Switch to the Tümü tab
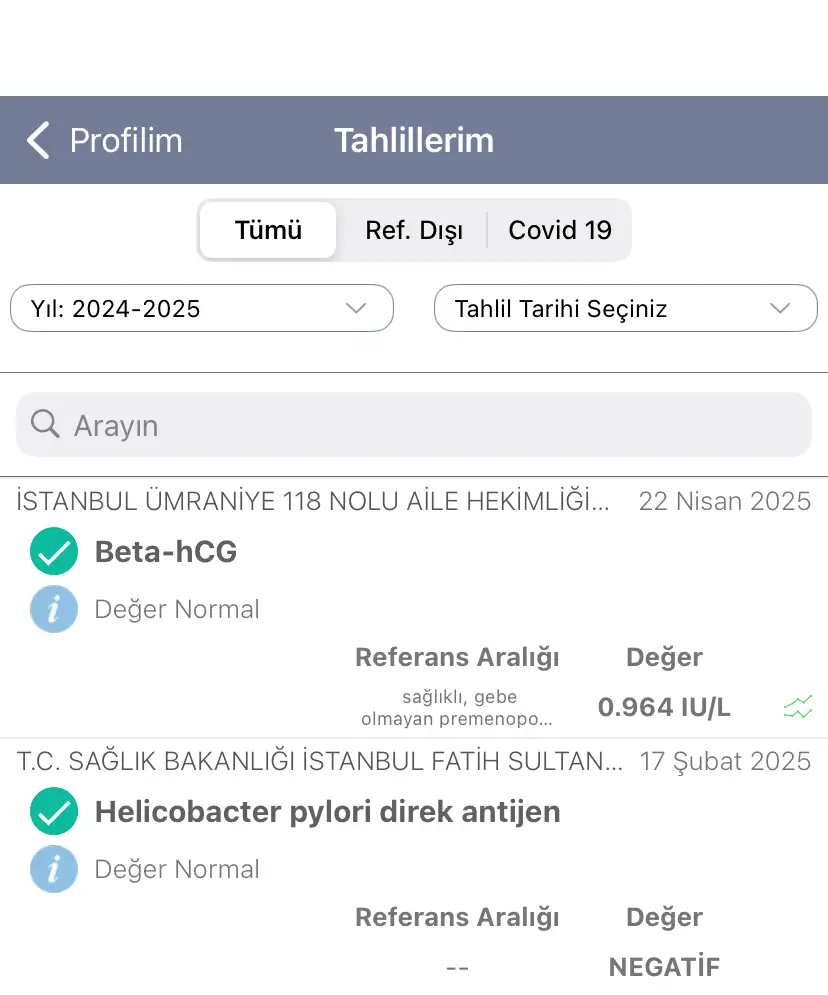Image resolution: width=828 pixels, height=995 pixels. 268,231
